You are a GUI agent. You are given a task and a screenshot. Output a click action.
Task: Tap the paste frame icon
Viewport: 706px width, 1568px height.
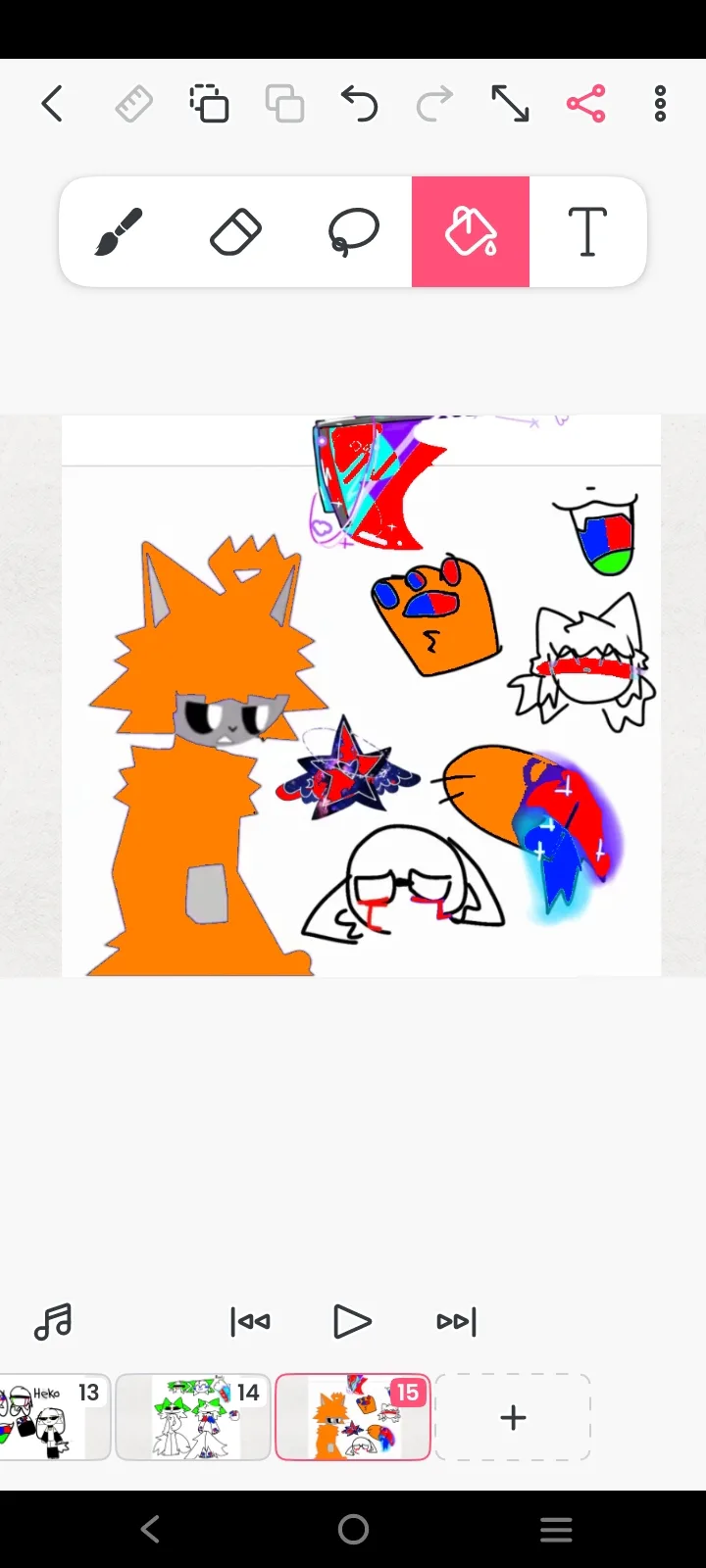tap(284, 104)
